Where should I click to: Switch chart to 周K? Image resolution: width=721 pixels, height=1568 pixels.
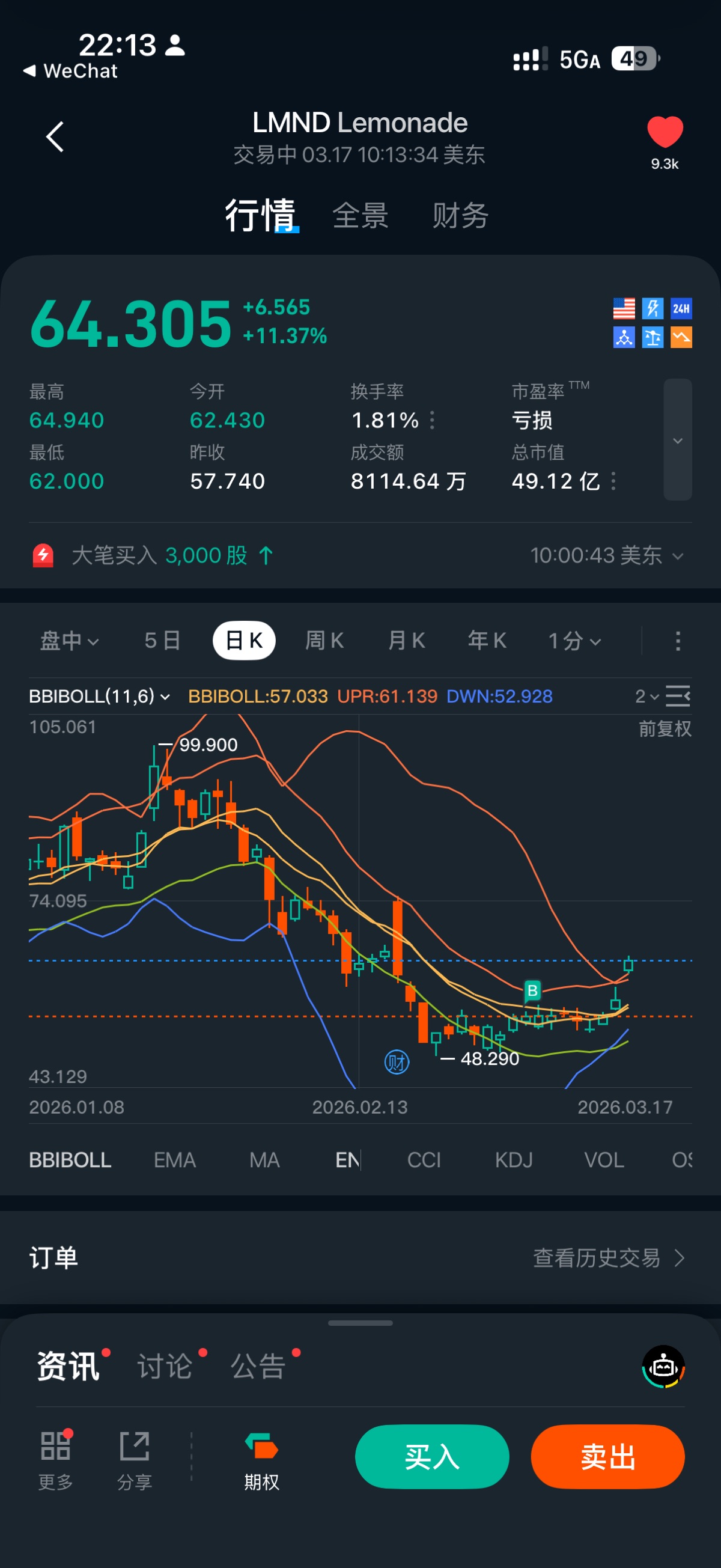pos(324,640)
